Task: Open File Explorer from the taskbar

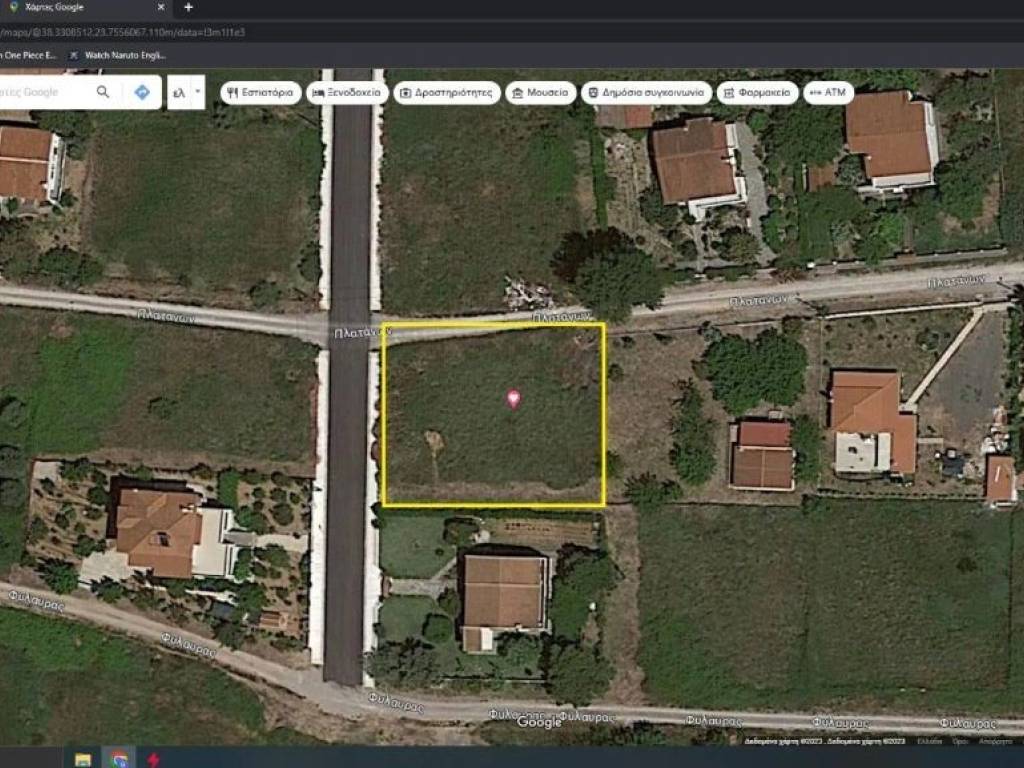Action: click(x=83, y=759)
